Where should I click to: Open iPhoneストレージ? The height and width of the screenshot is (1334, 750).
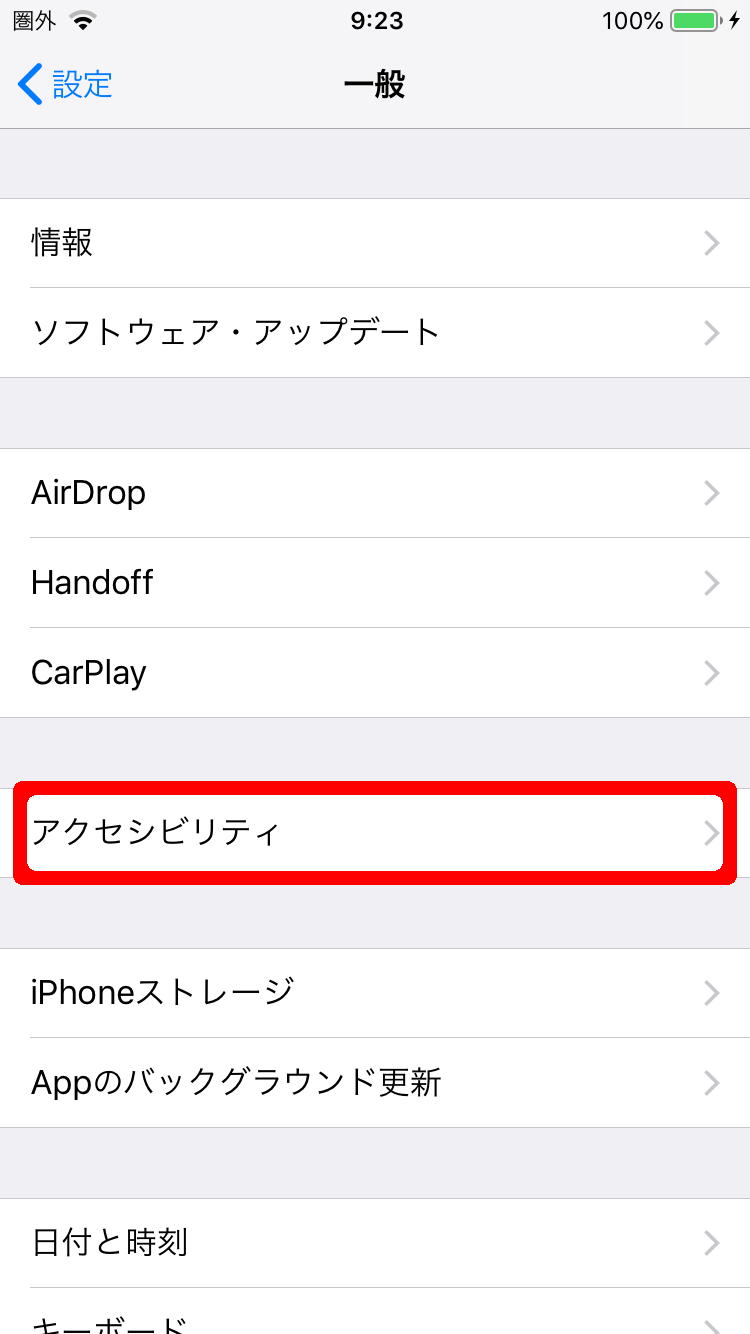coord(375,993)
